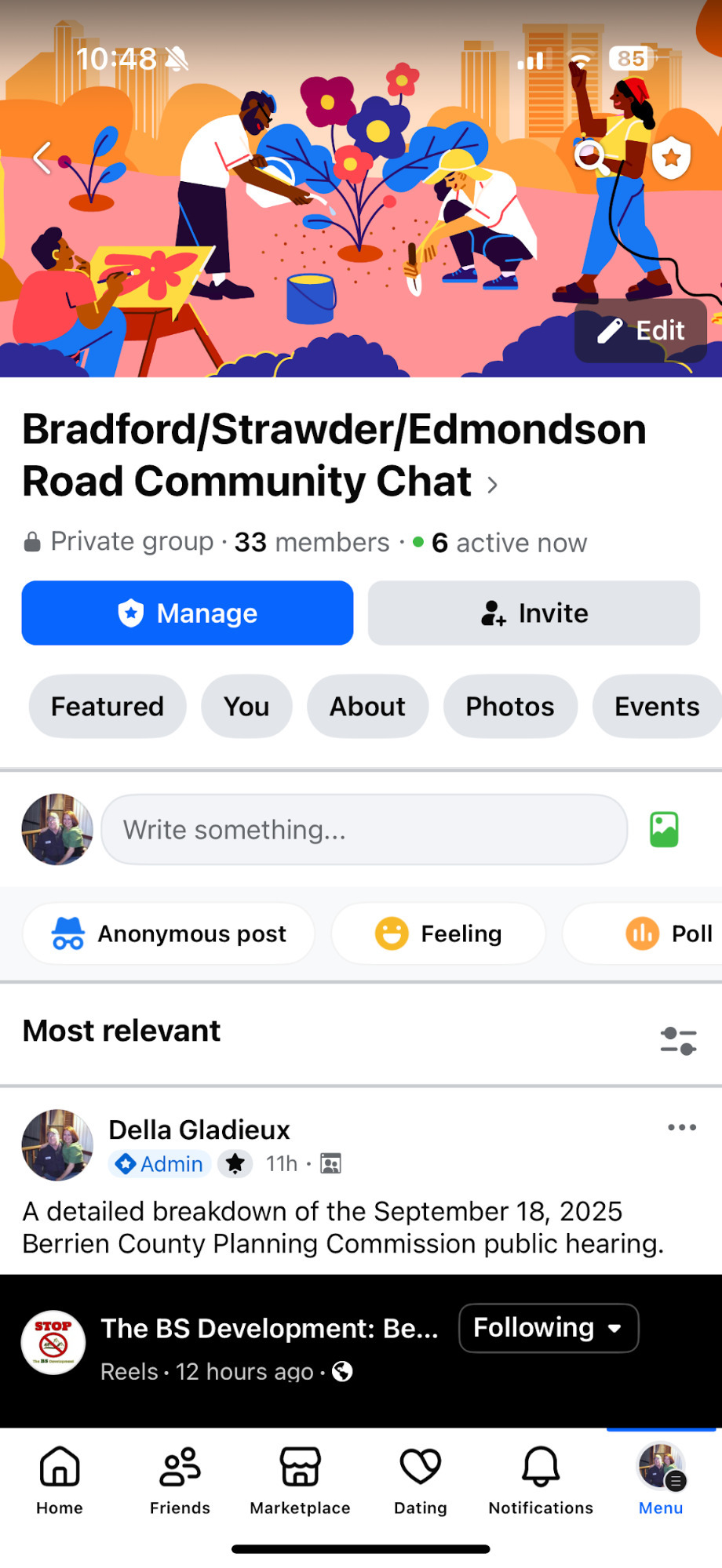Search within the group
Screen dimensions: 722x1568
point(590,157)
